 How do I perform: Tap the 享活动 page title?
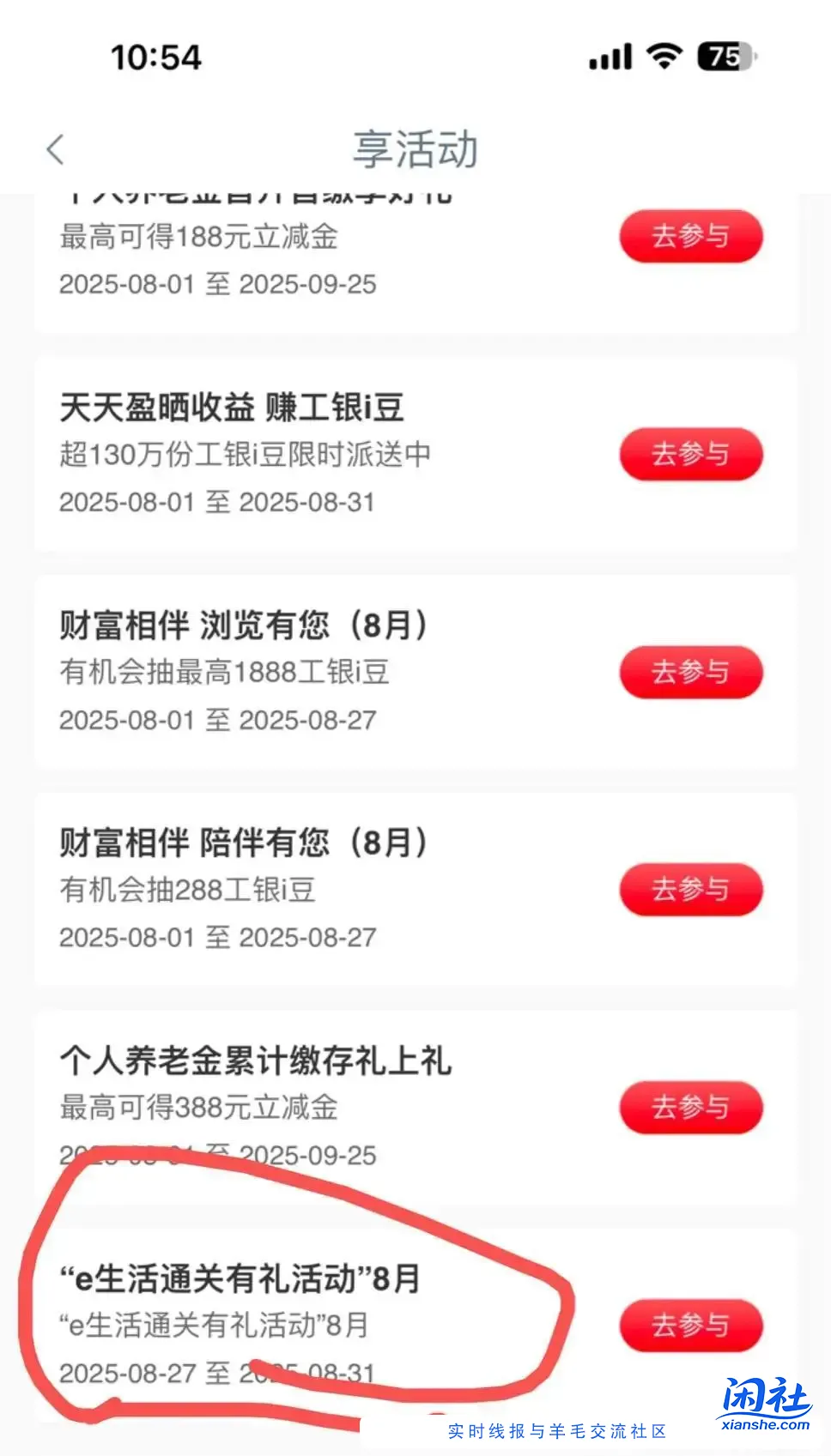416,148
